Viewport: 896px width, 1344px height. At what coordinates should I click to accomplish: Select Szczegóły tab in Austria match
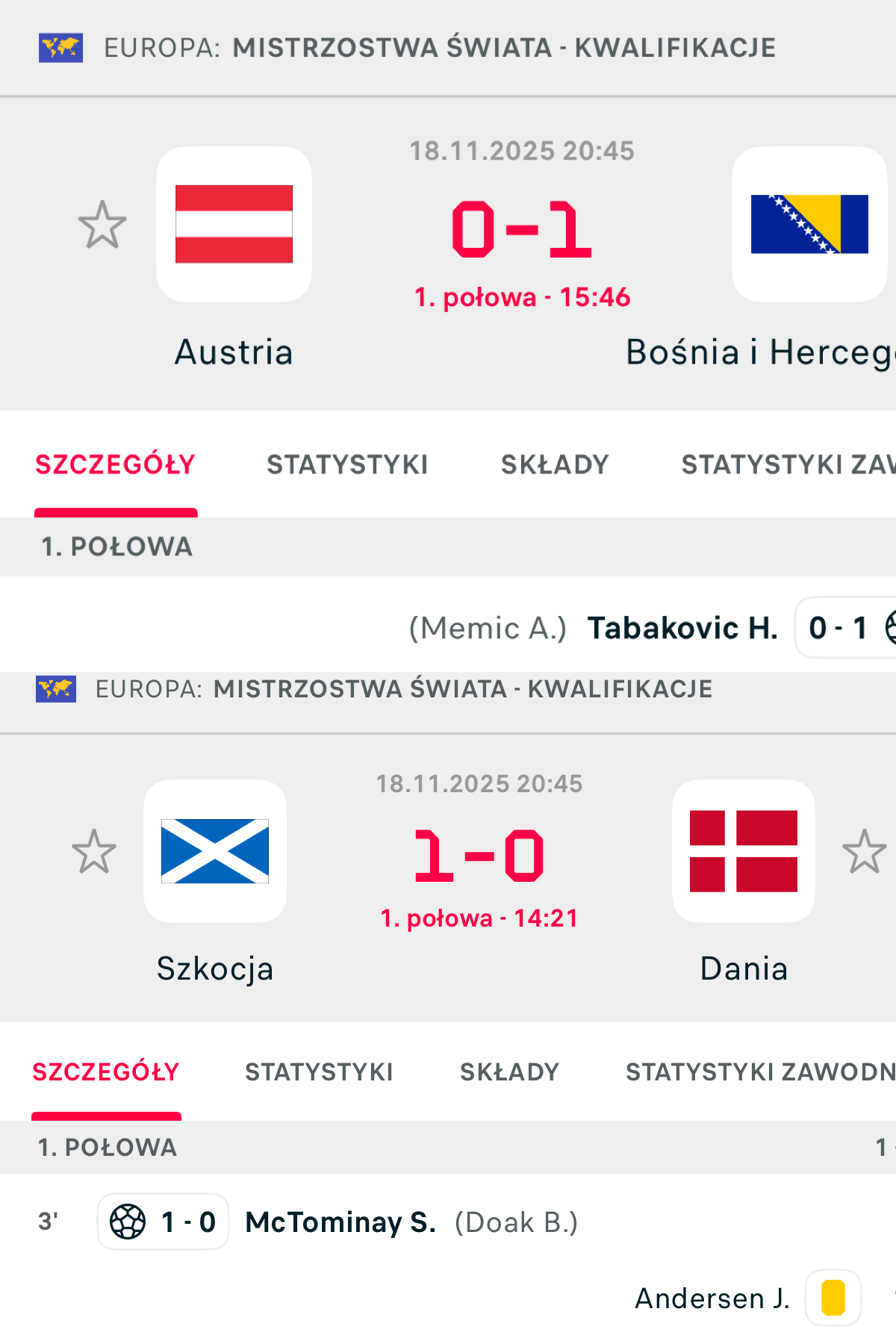116,464
